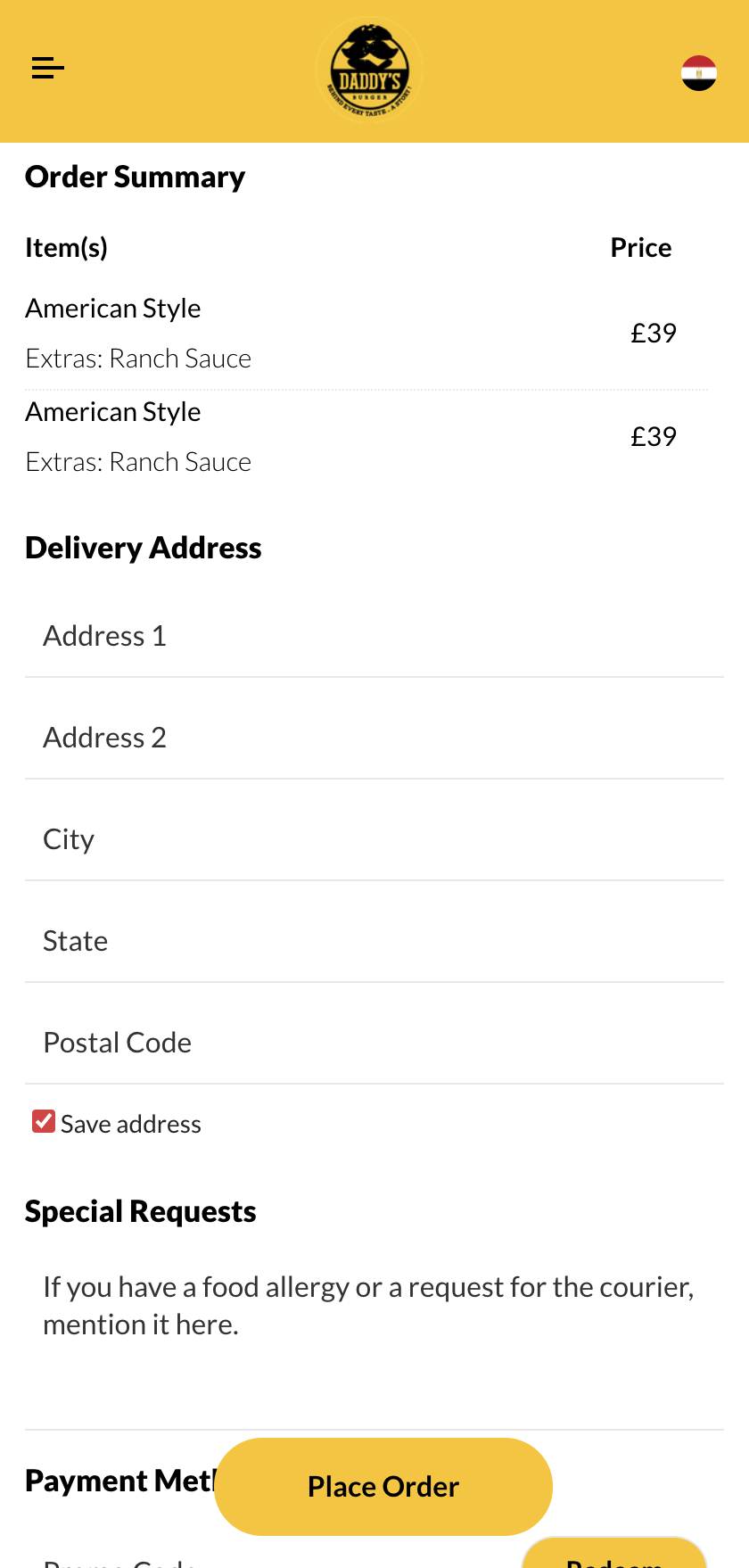Tap the Daddy's Burger logo
This screenshot has width=749, height=1568.
pyautogui.click(x=369, y=70)
